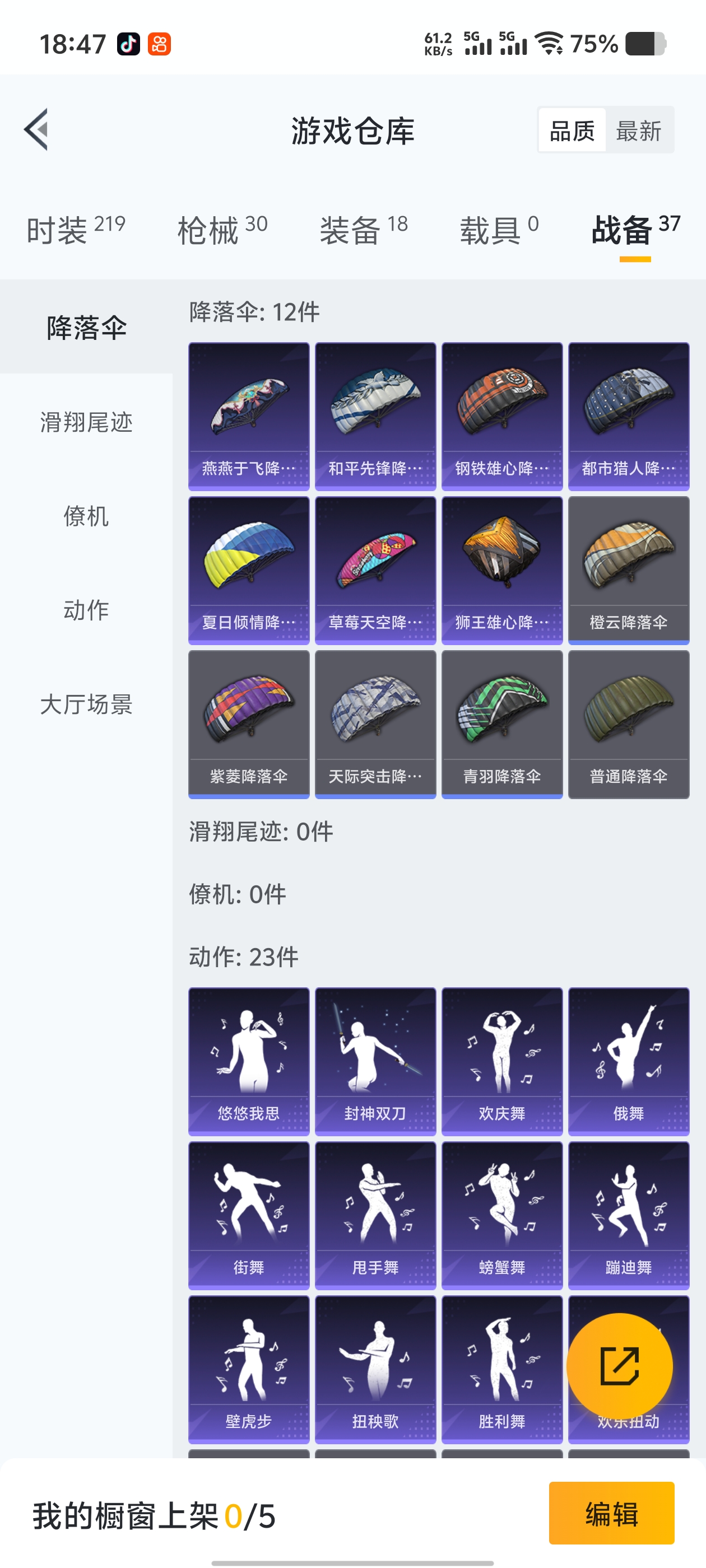This screenshot has width=706, height=1568.
Task: View 封神双刀 action
Action: pyautogui.click(x=375, y=1060)
